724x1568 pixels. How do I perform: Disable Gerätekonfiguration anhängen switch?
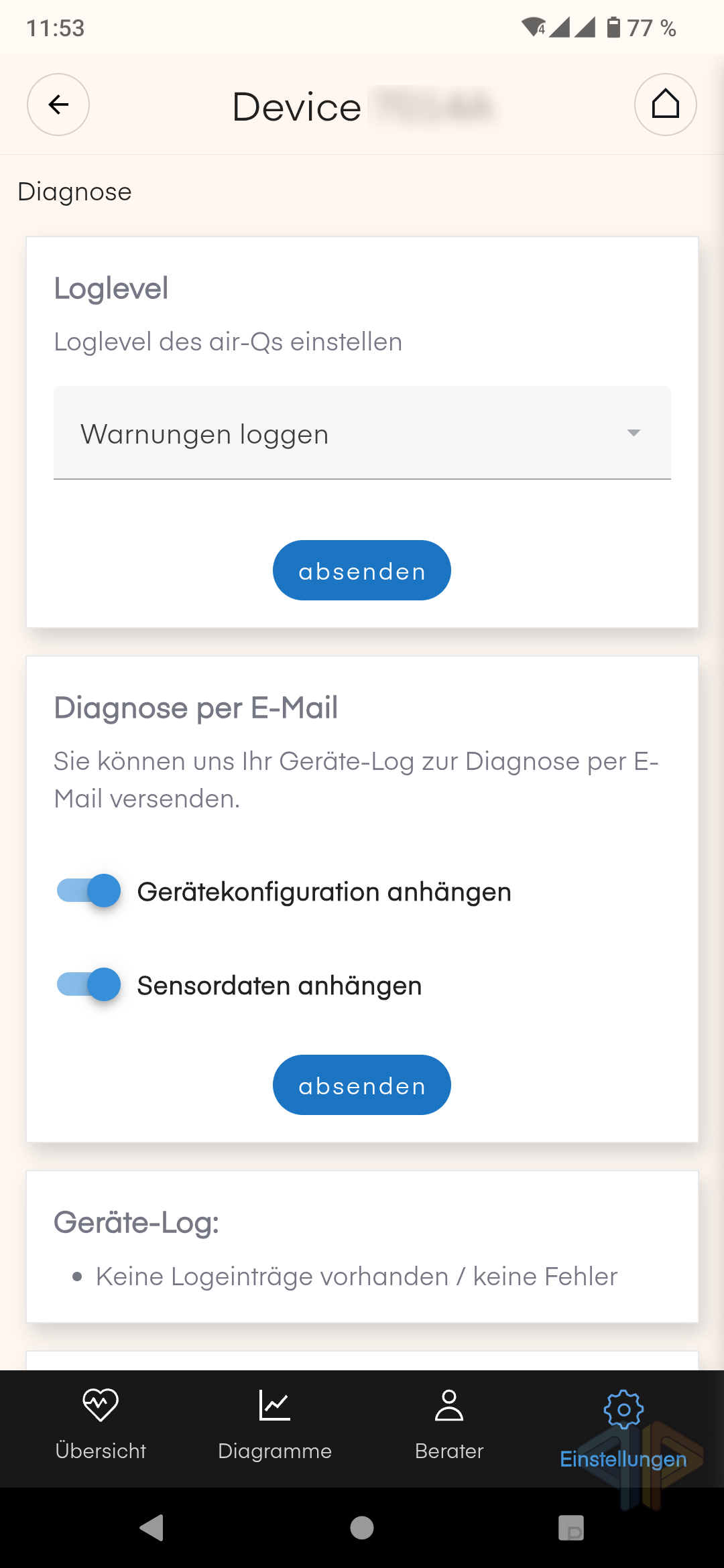pyautogui.click(x=88, y=891)
